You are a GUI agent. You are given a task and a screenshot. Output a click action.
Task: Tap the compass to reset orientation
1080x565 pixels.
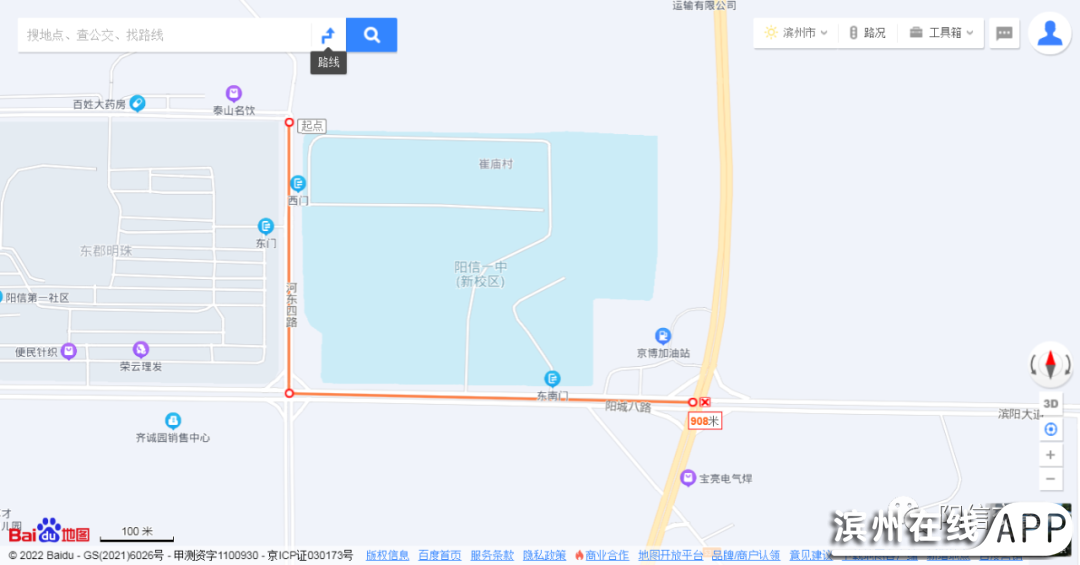[1050, 364]
